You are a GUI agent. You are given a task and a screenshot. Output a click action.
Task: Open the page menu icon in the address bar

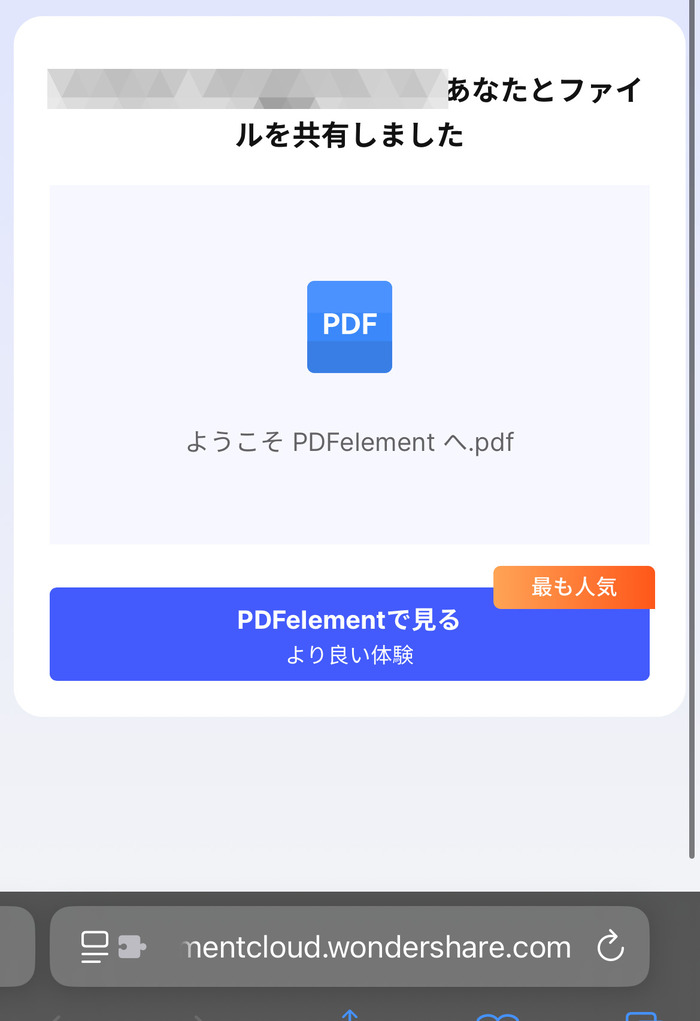click(95, 947)
